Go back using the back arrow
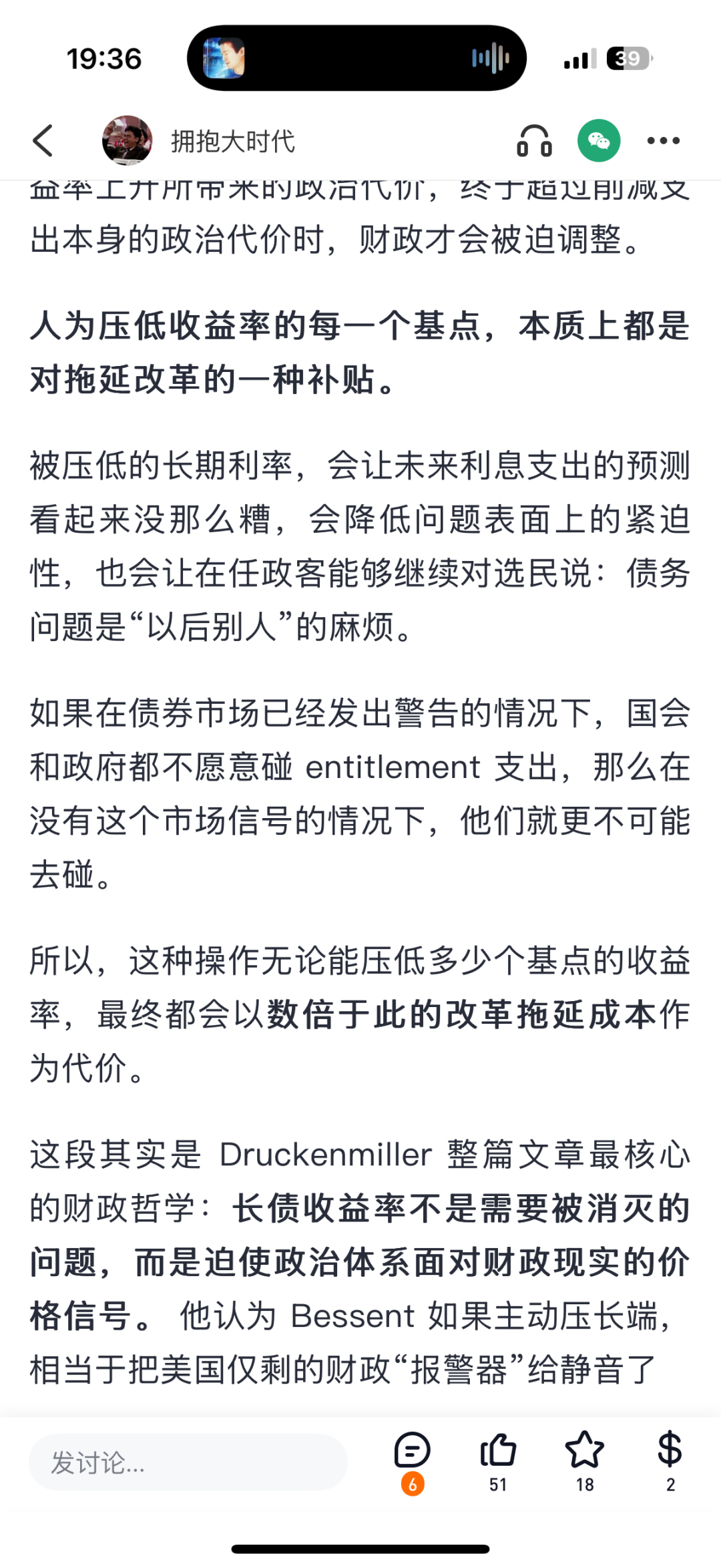The image size is (721, 1568). click(x=43, y=141)
